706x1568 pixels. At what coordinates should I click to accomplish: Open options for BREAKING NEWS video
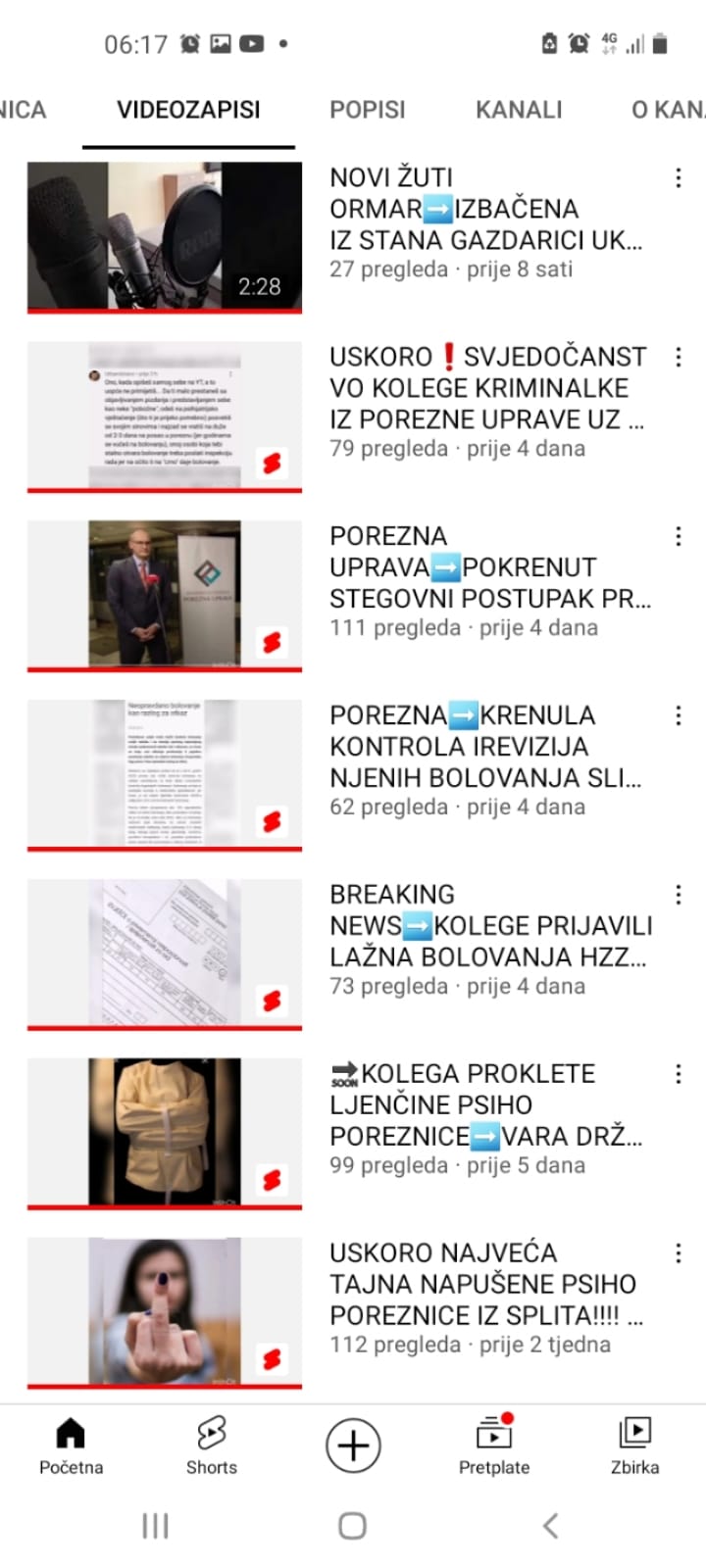click(x=678, y=896)
